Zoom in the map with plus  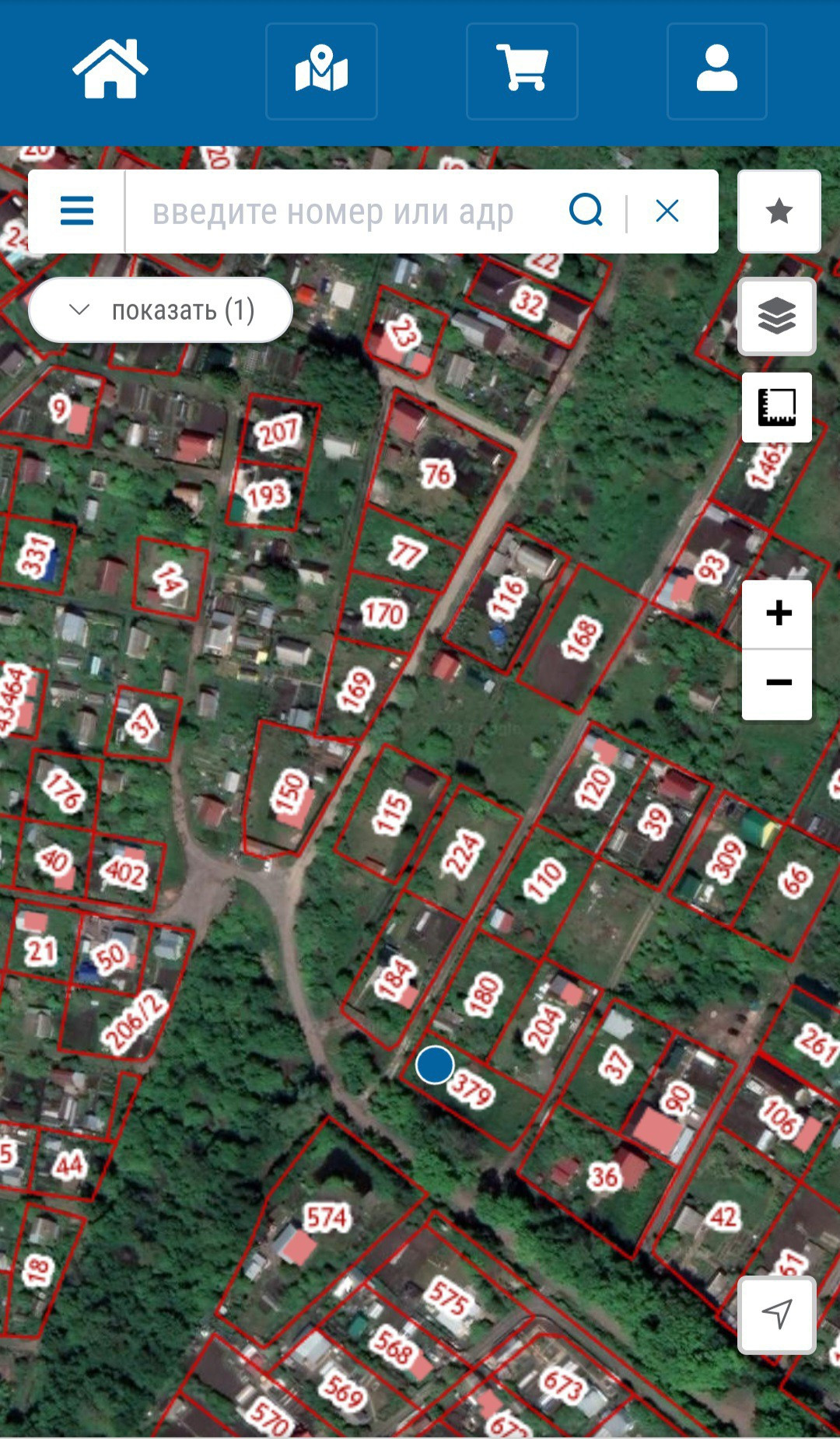pyautogui.click(x=778, y=614)
